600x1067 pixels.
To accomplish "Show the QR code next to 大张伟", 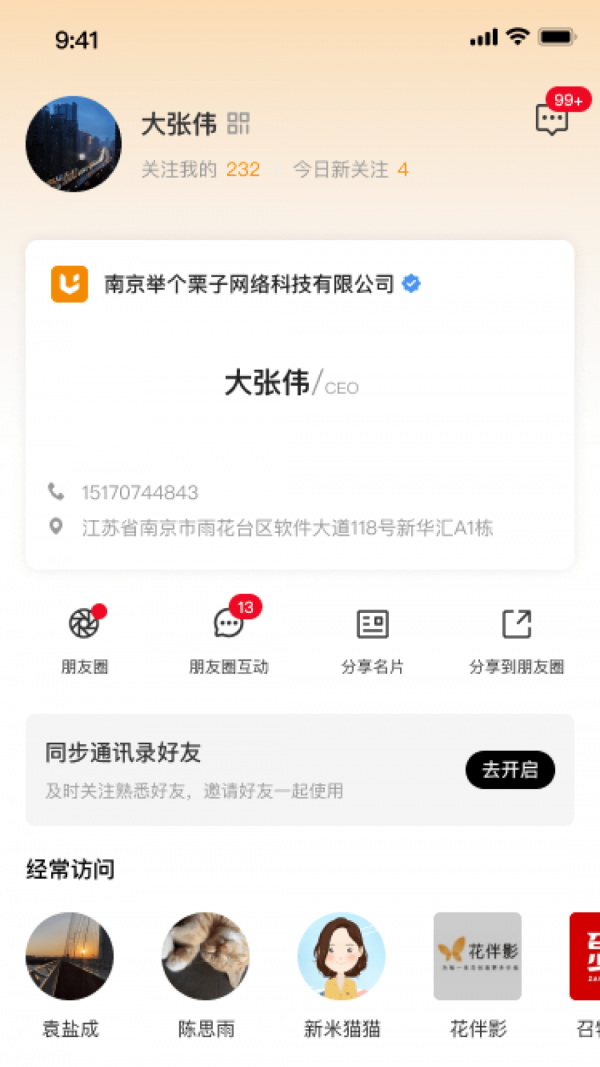I will 238,124.
